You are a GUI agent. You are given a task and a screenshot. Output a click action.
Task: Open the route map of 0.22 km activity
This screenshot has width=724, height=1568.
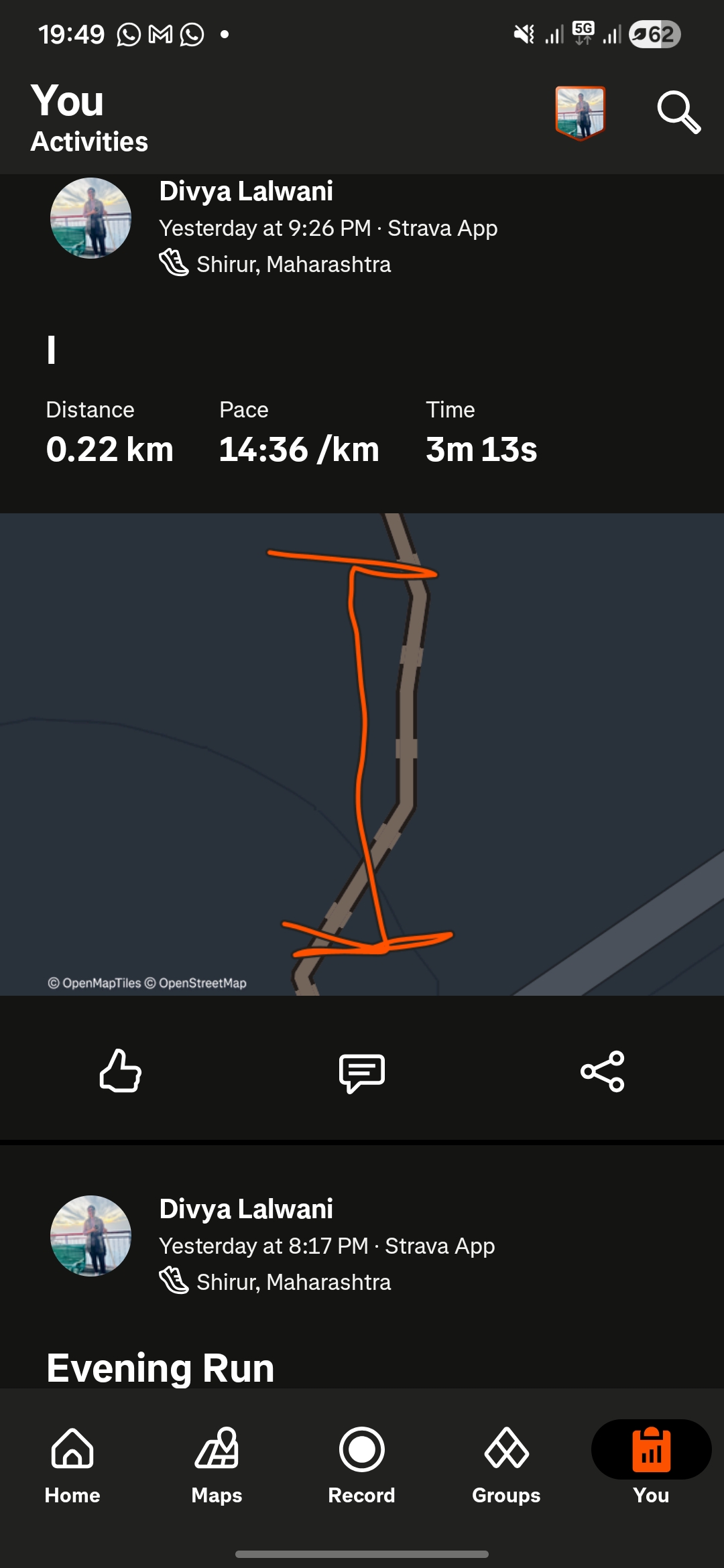click(x=362, y=754)
